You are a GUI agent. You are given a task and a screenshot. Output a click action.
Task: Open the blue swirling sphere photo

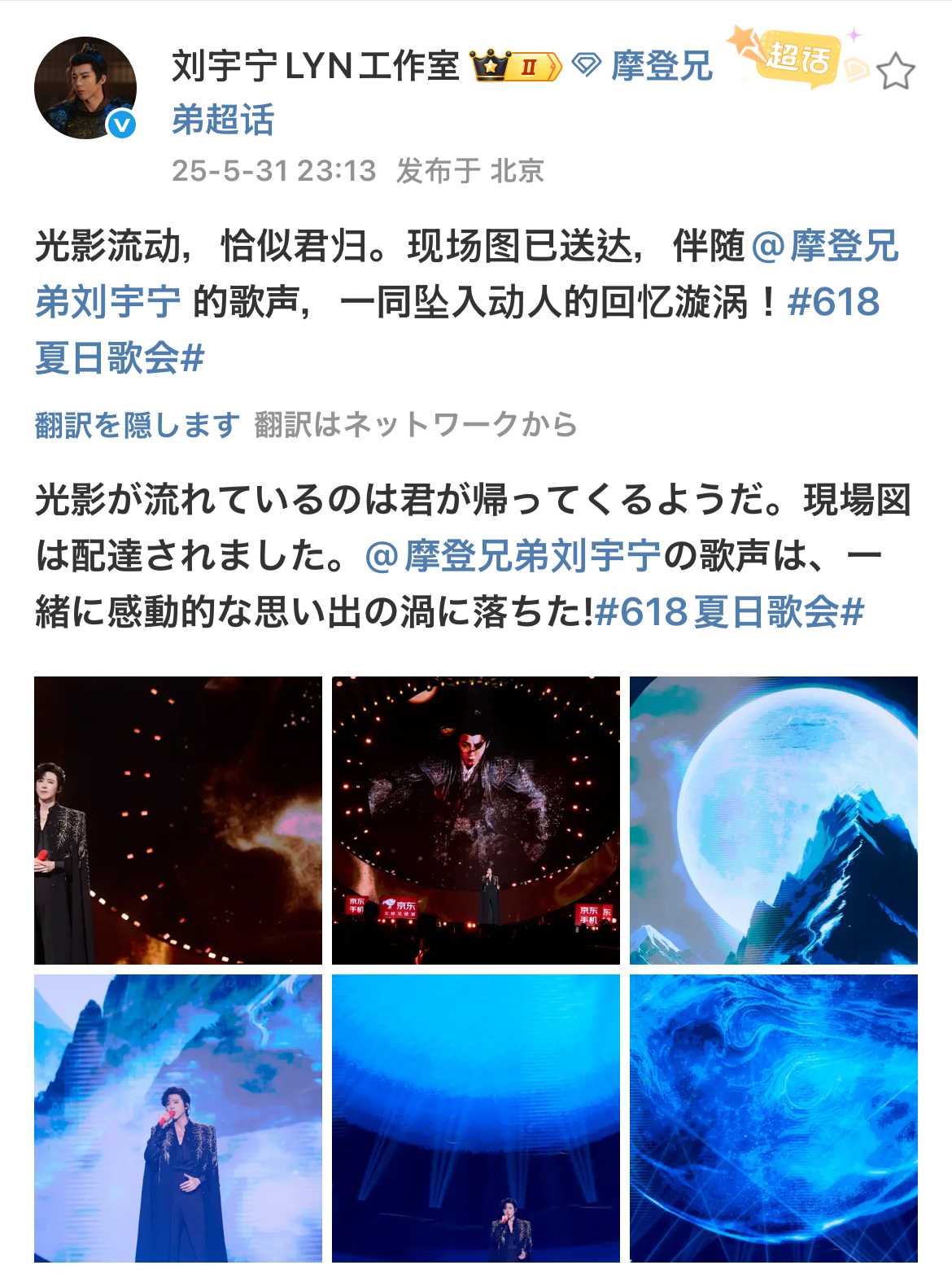pyautogui.click(x=773, y=1118)
